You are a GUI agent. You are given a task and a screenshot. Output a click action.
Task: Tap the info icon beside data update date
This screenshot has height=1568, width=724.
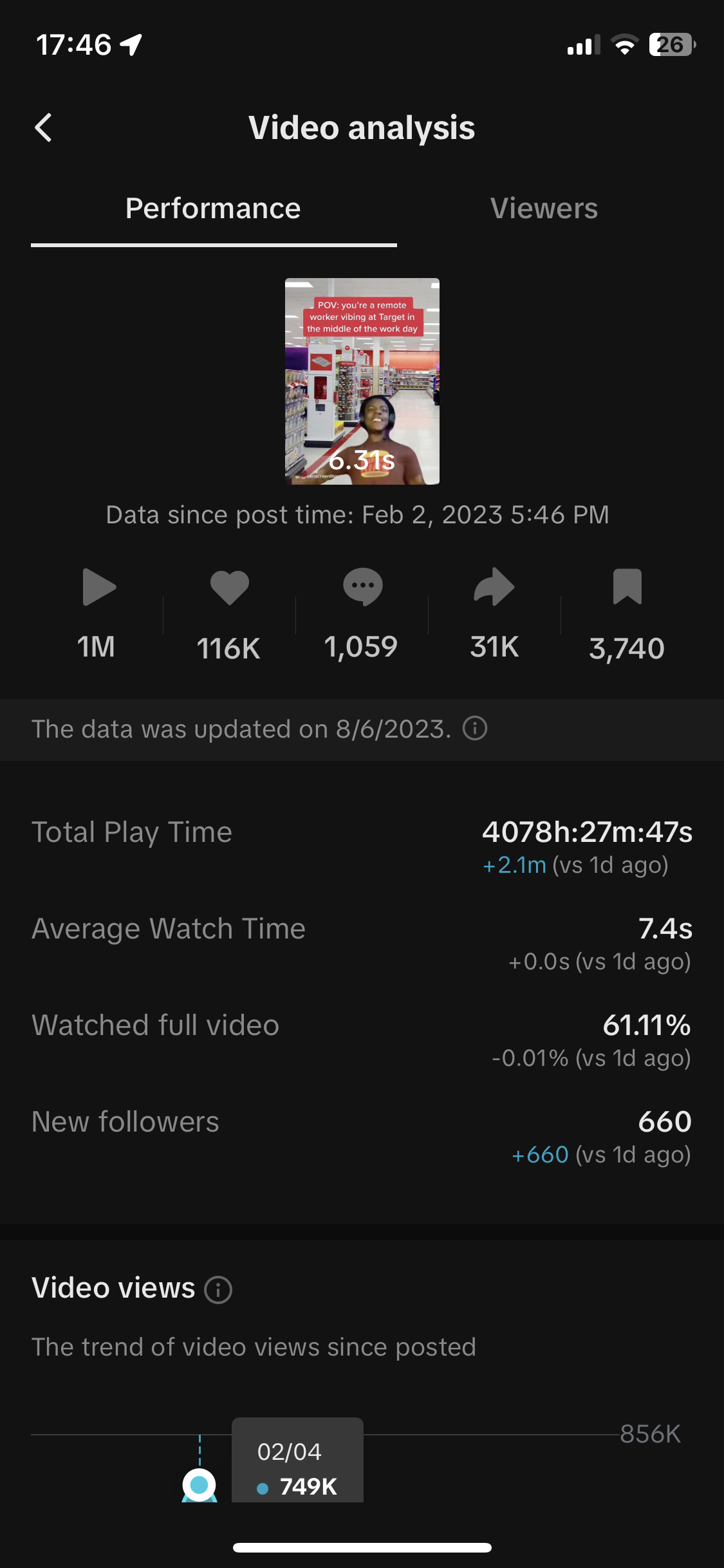[x=475, y=729]
